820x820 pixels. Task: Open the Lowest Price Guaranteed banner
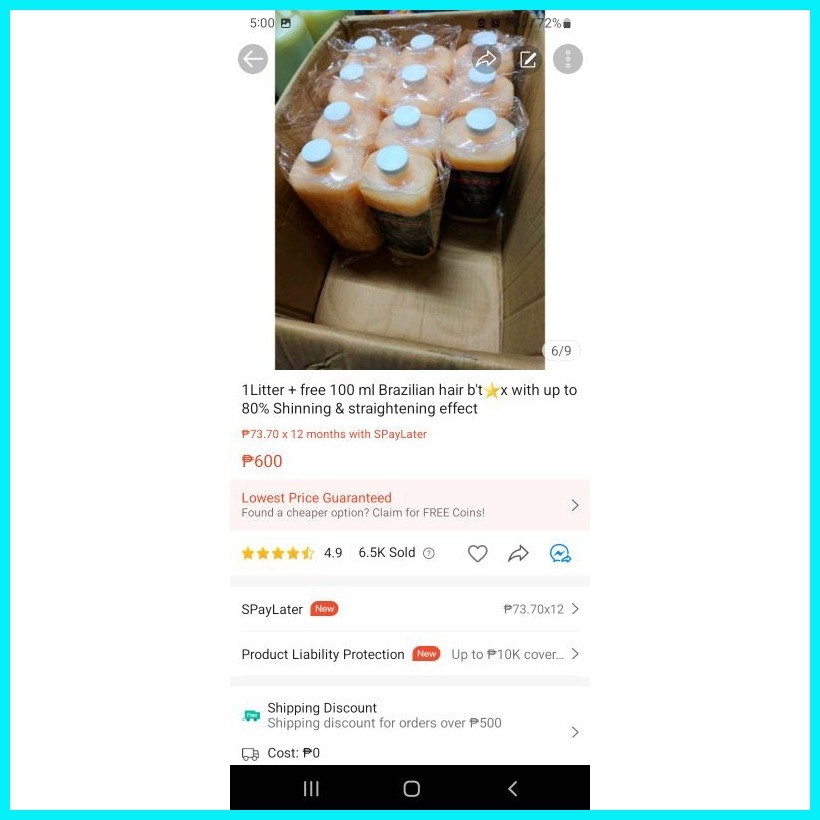(x=410, y=505)
